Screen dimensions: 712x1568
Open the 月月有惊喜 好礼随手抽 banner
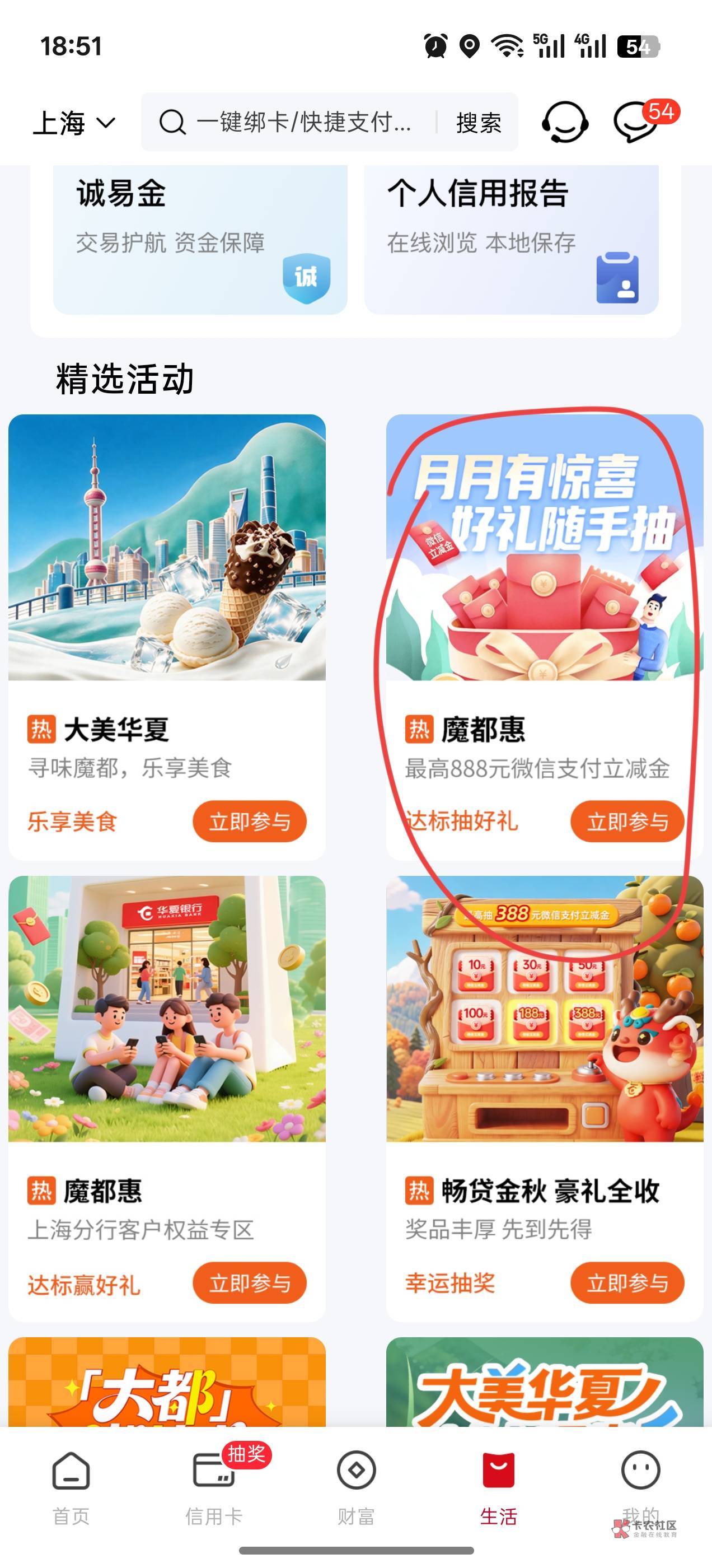coord(545,547)
